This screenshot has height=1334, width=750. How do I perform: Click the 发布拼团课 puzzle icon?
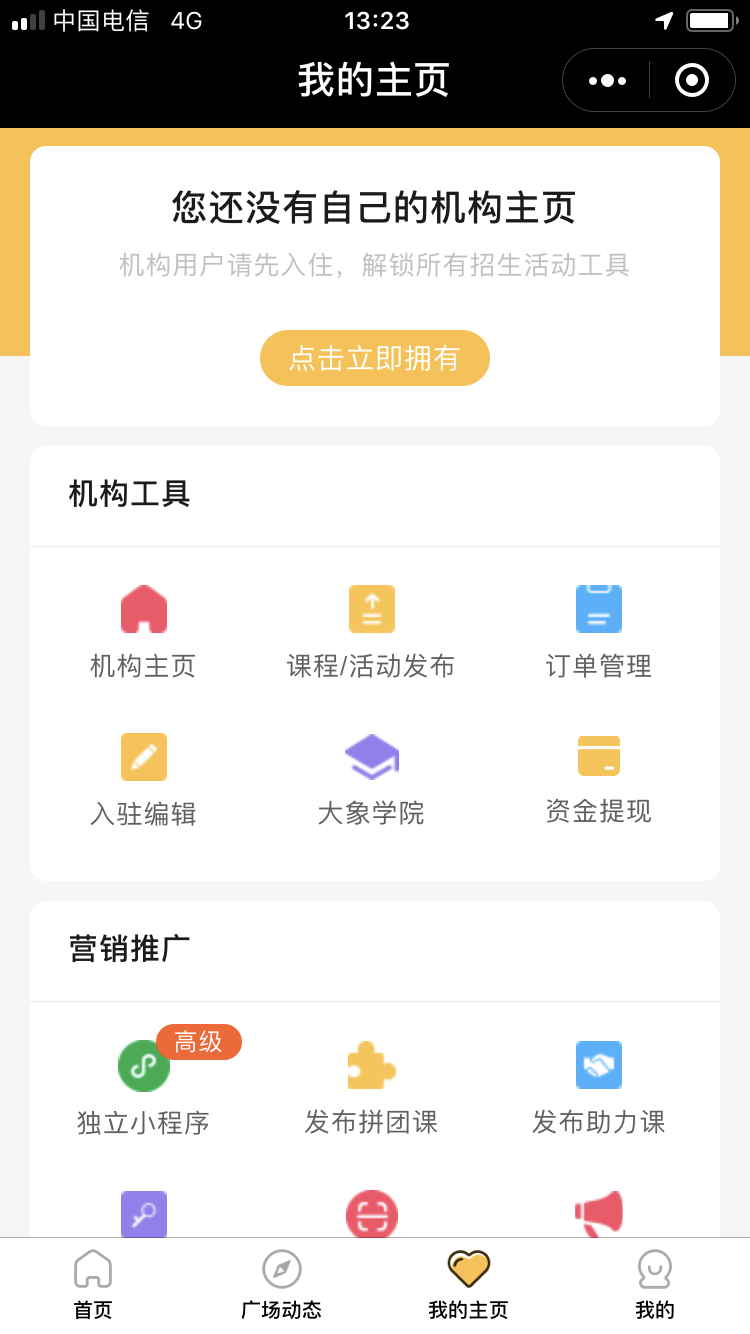[x=371, y=1066]
